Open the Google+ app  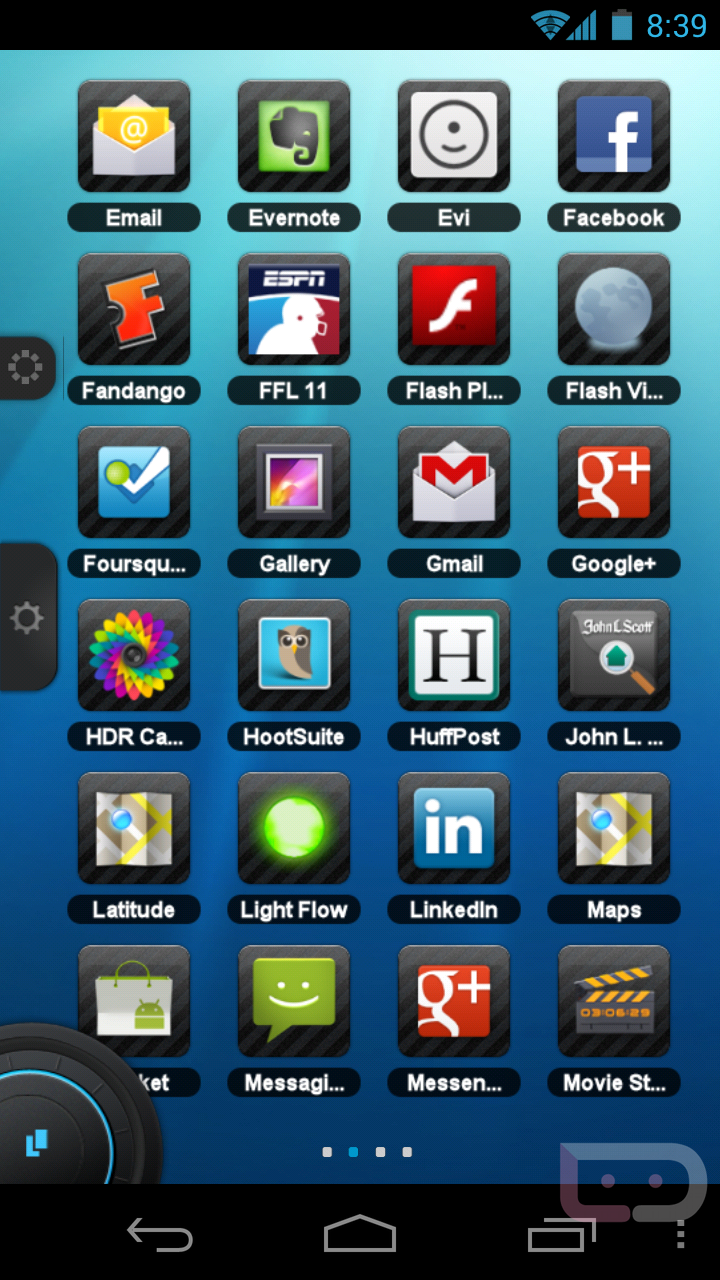pos(614,482)
